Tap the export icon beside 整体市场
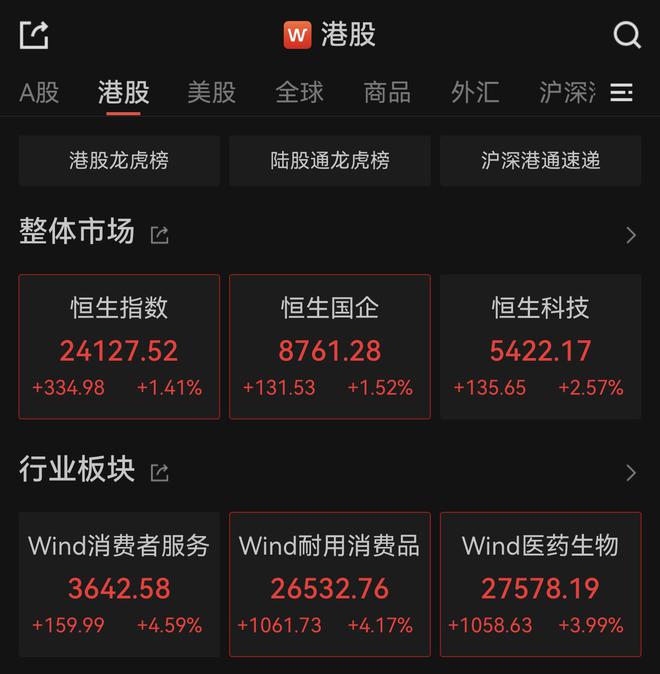Image resolution: width=660 pixels, height=674 pixels. [x=159, y=235]
